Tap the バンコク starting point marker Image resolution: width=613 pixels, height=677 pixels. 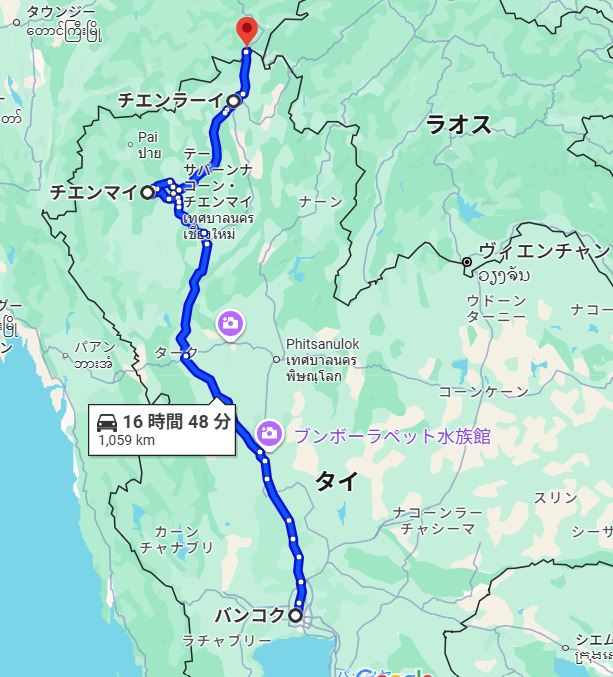coord(295,615)
